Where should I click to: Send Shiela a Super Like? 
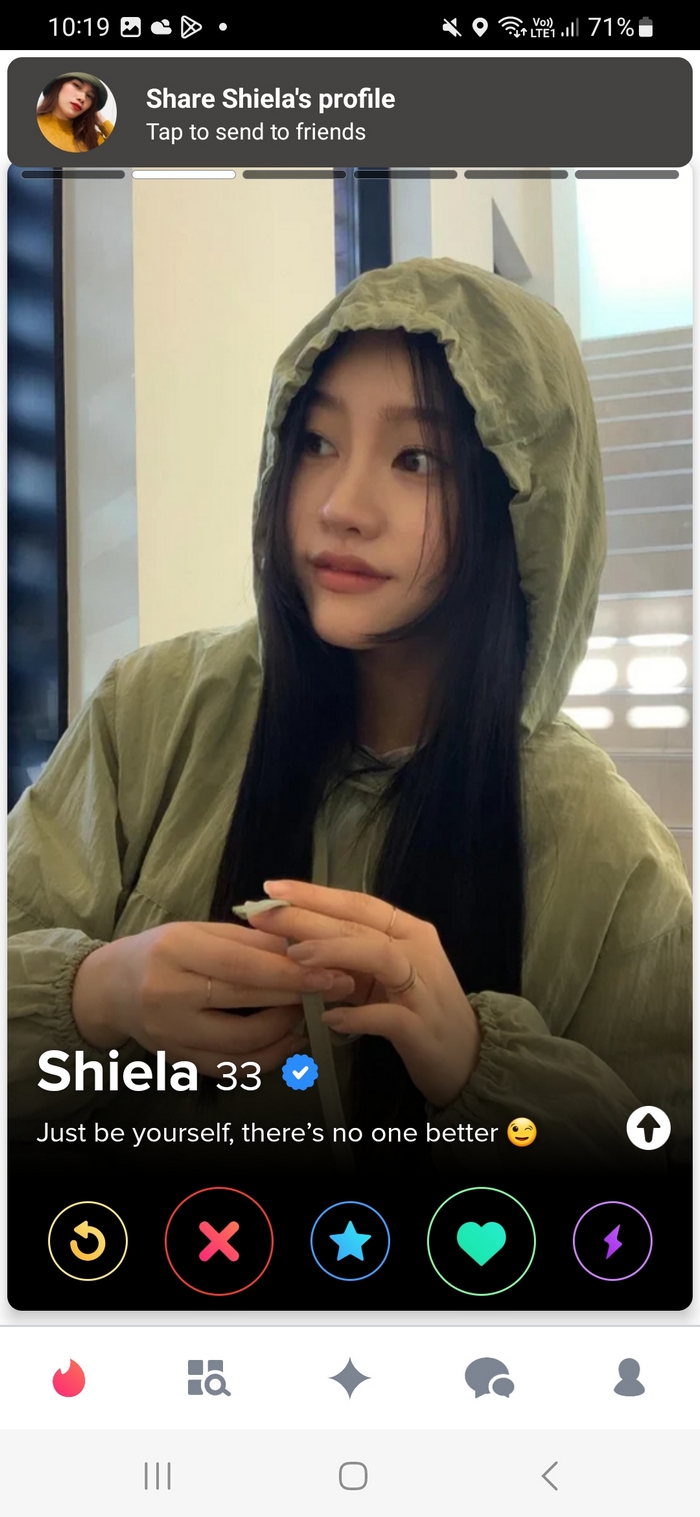(x=350, y=1241)
